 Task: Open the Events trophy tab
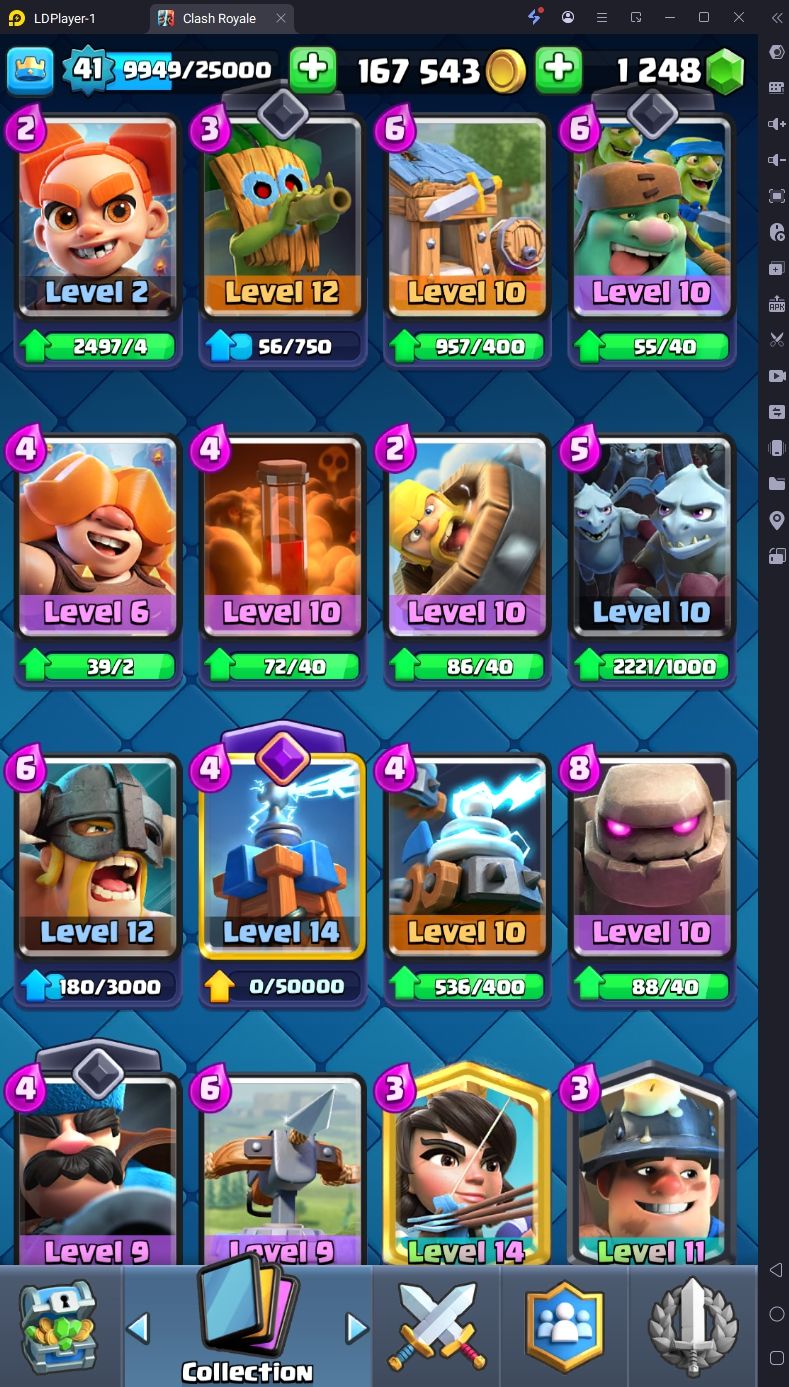click(689, 1326)
